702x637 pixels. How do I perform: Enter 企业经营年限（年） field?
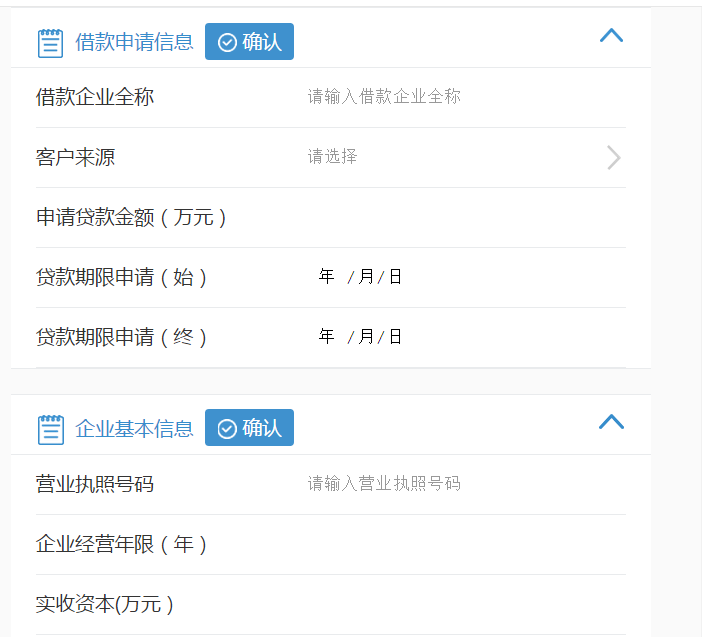[460, 544]
